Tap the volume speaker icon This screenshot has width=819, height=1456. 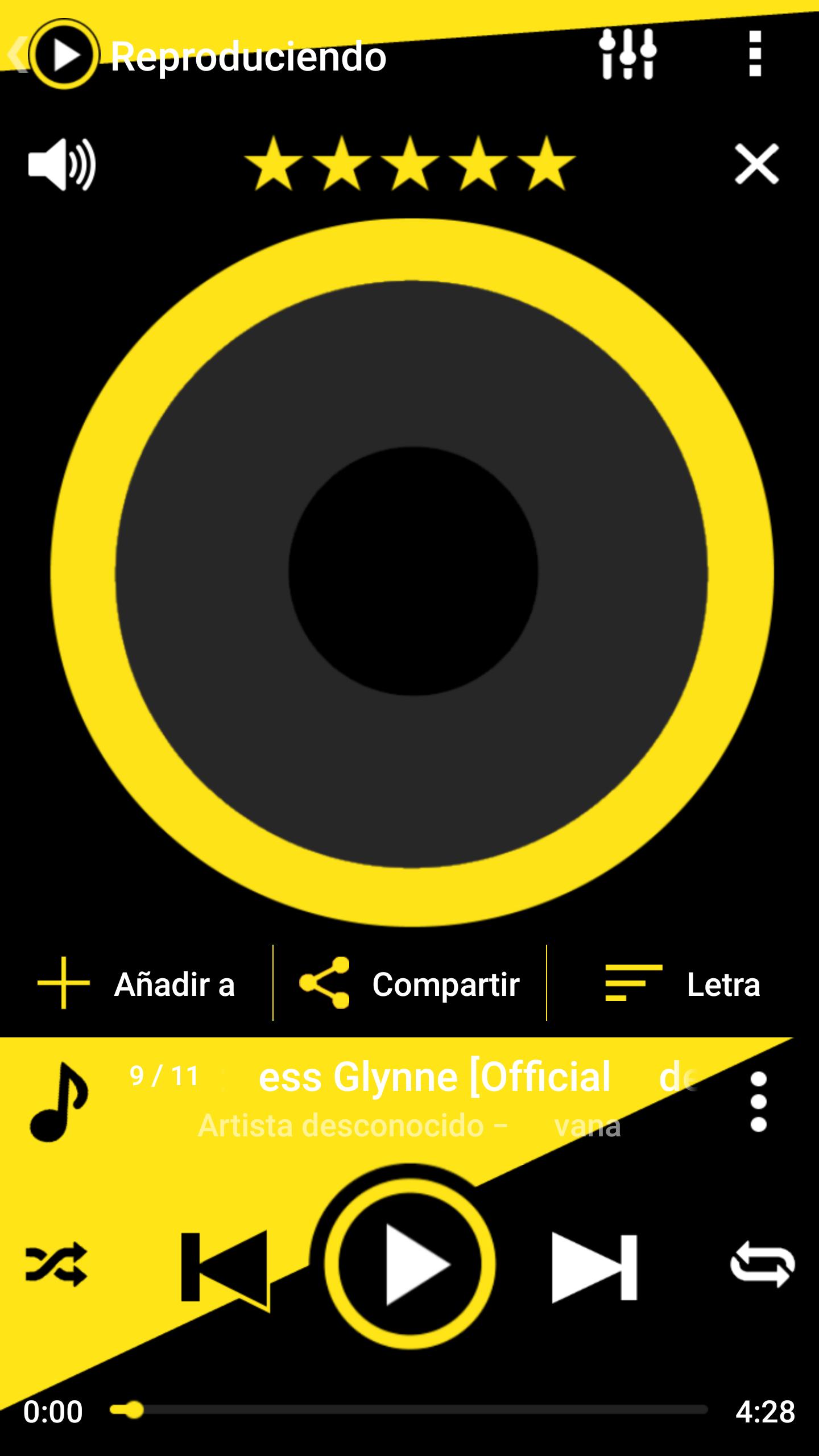(x=61, y=164)
